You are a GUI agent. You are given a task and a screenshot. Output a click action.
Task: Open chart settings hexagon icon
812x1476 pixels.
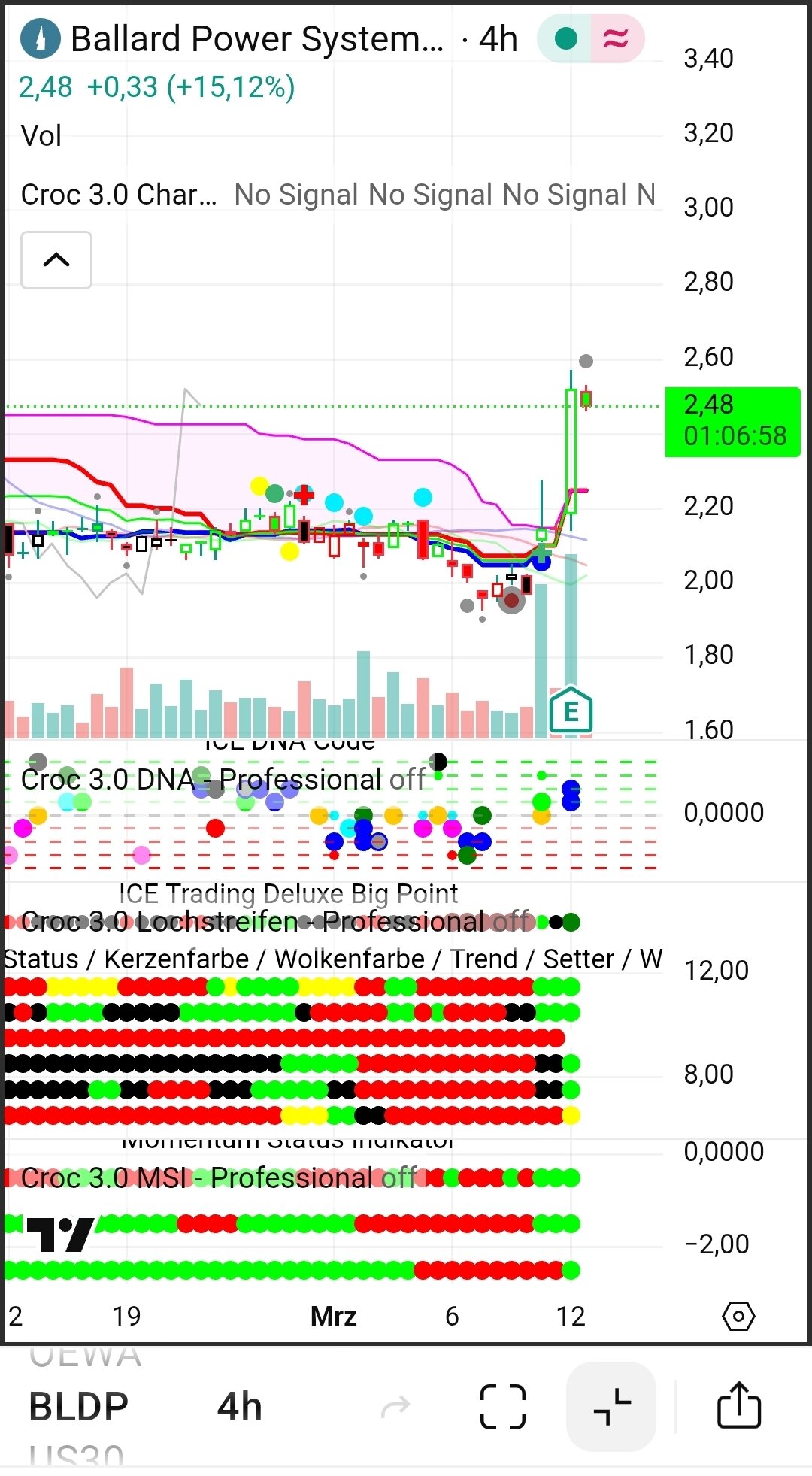click(x=738, y=1316)
